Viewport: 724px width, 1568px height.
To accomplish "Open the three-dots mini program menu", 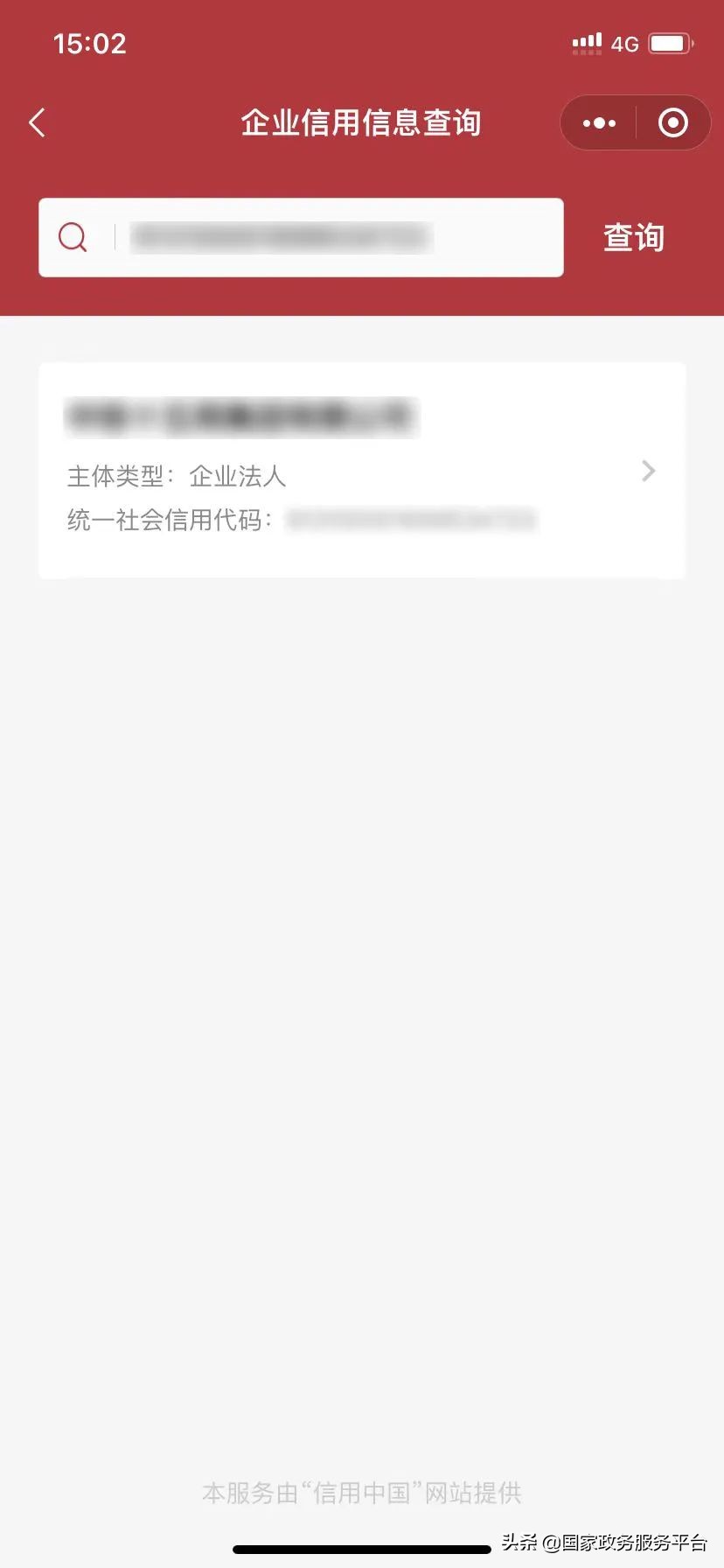I will coord(598,122).
